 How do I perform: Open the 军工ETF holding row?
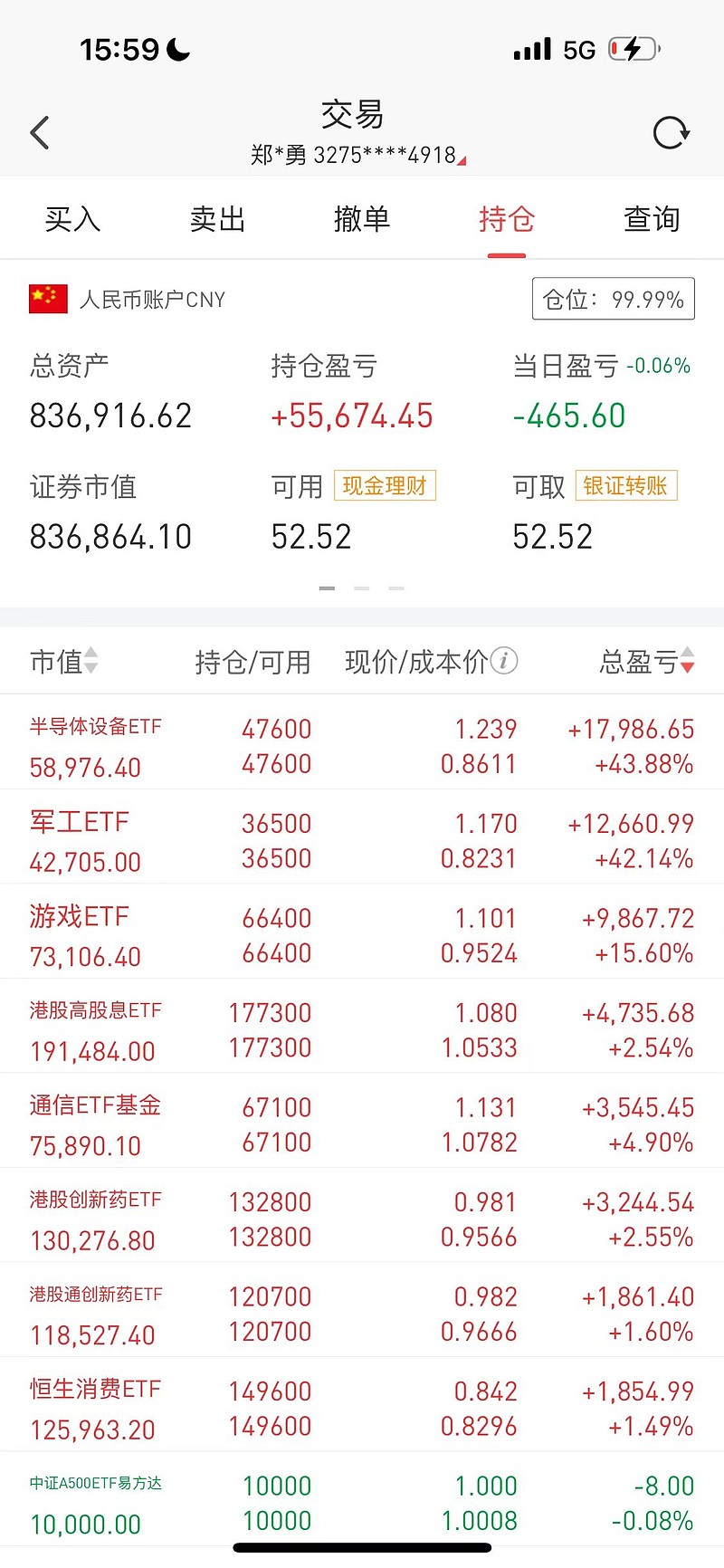(x=362, y=837)
